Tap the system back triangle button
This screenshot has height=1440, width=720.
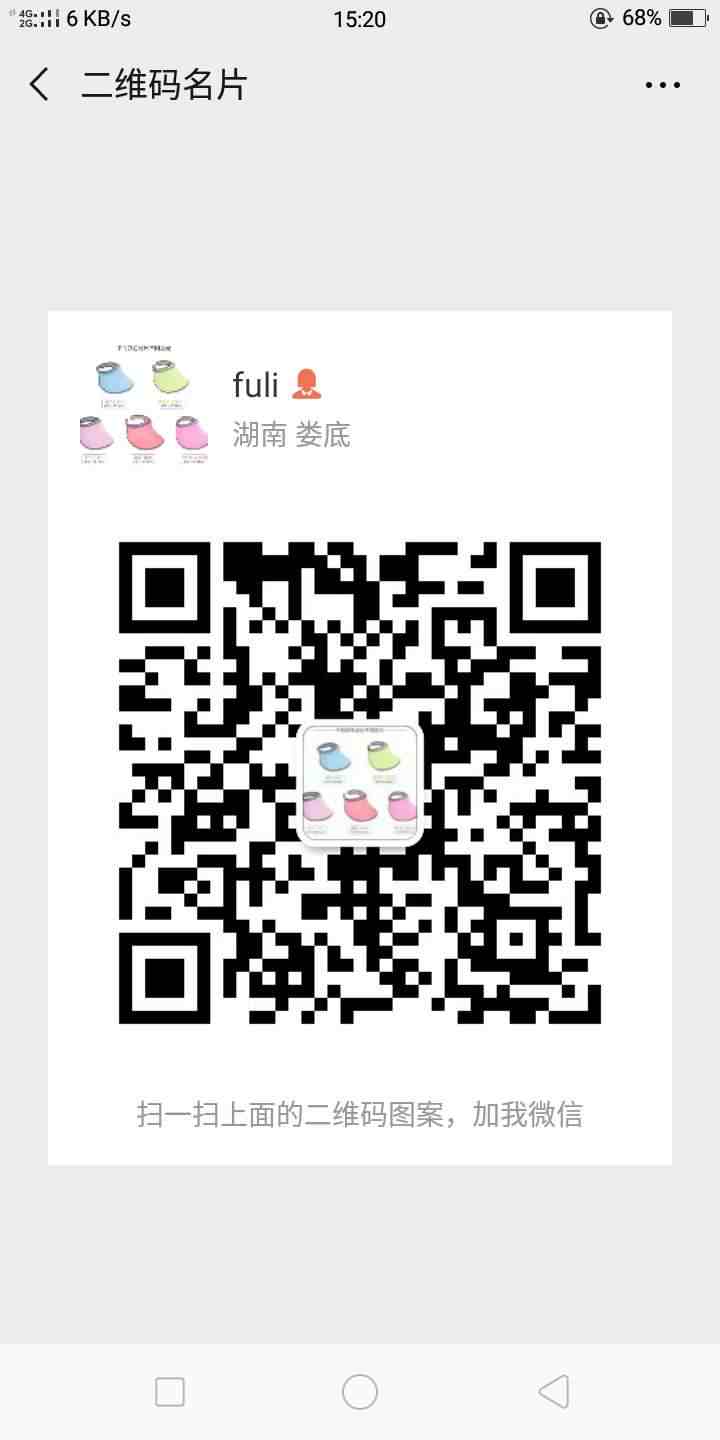[553, 1392]
